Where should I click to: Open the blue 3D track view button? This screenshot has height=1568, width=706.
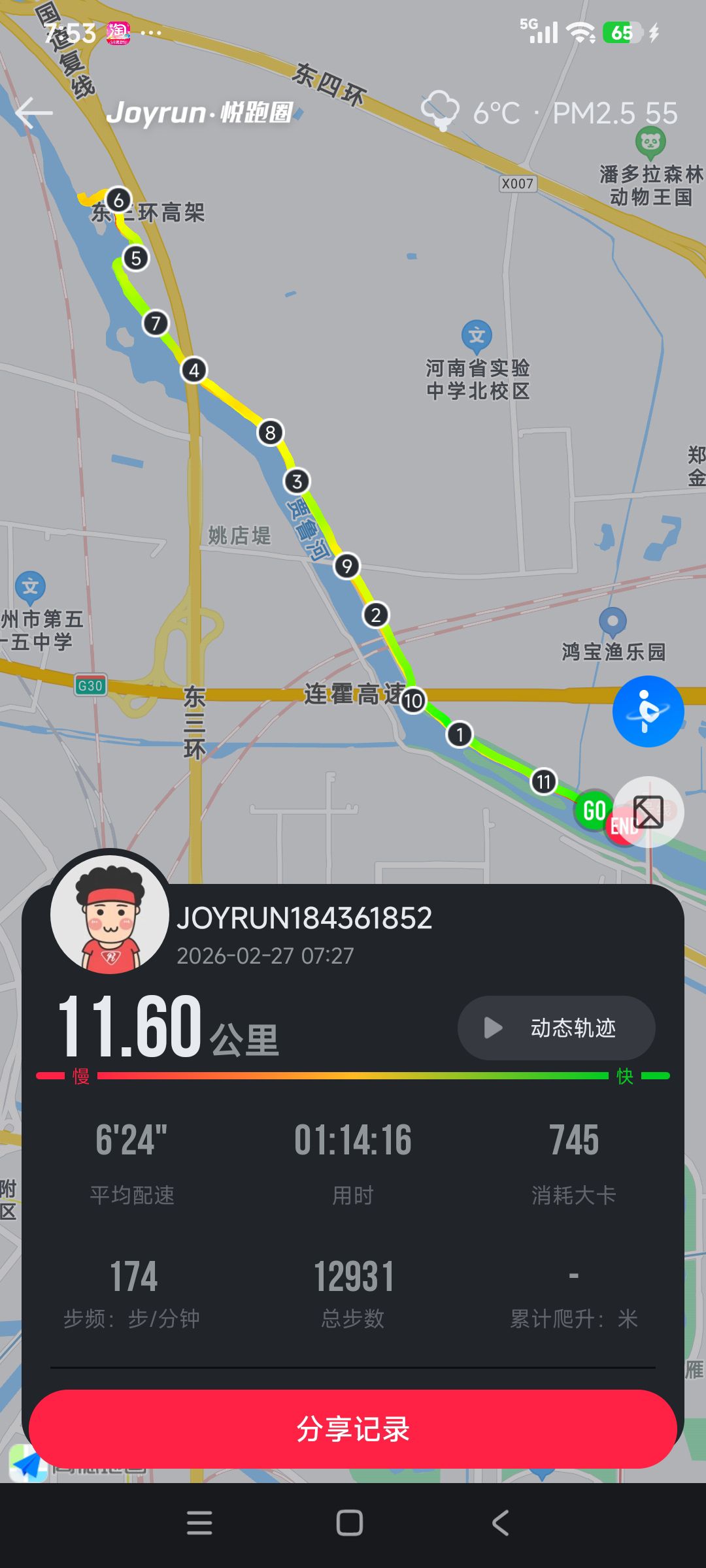648,711
